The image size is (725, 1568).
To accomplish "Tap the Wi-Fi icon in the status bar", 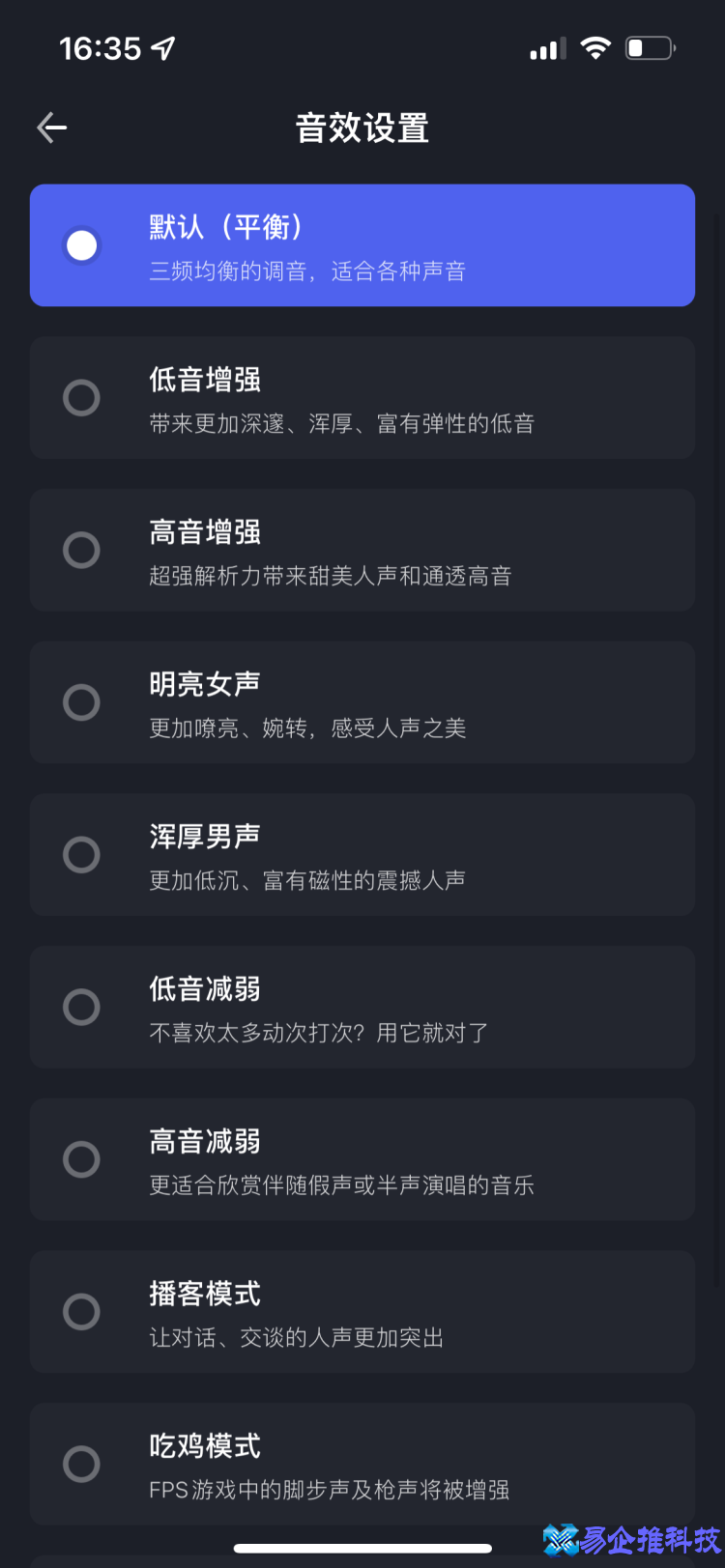I will (x=596, y=46).
